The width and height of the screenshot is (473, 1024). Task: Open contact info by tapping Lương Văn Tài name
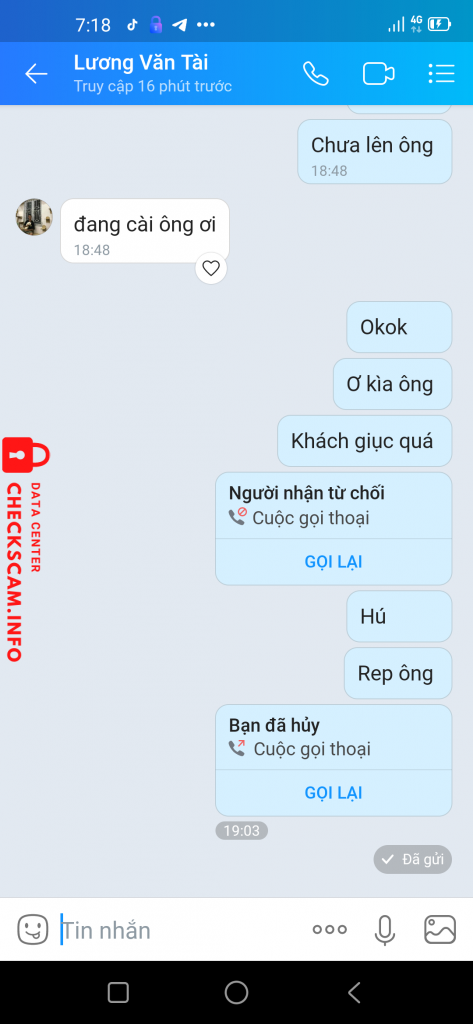pos(141,63)
